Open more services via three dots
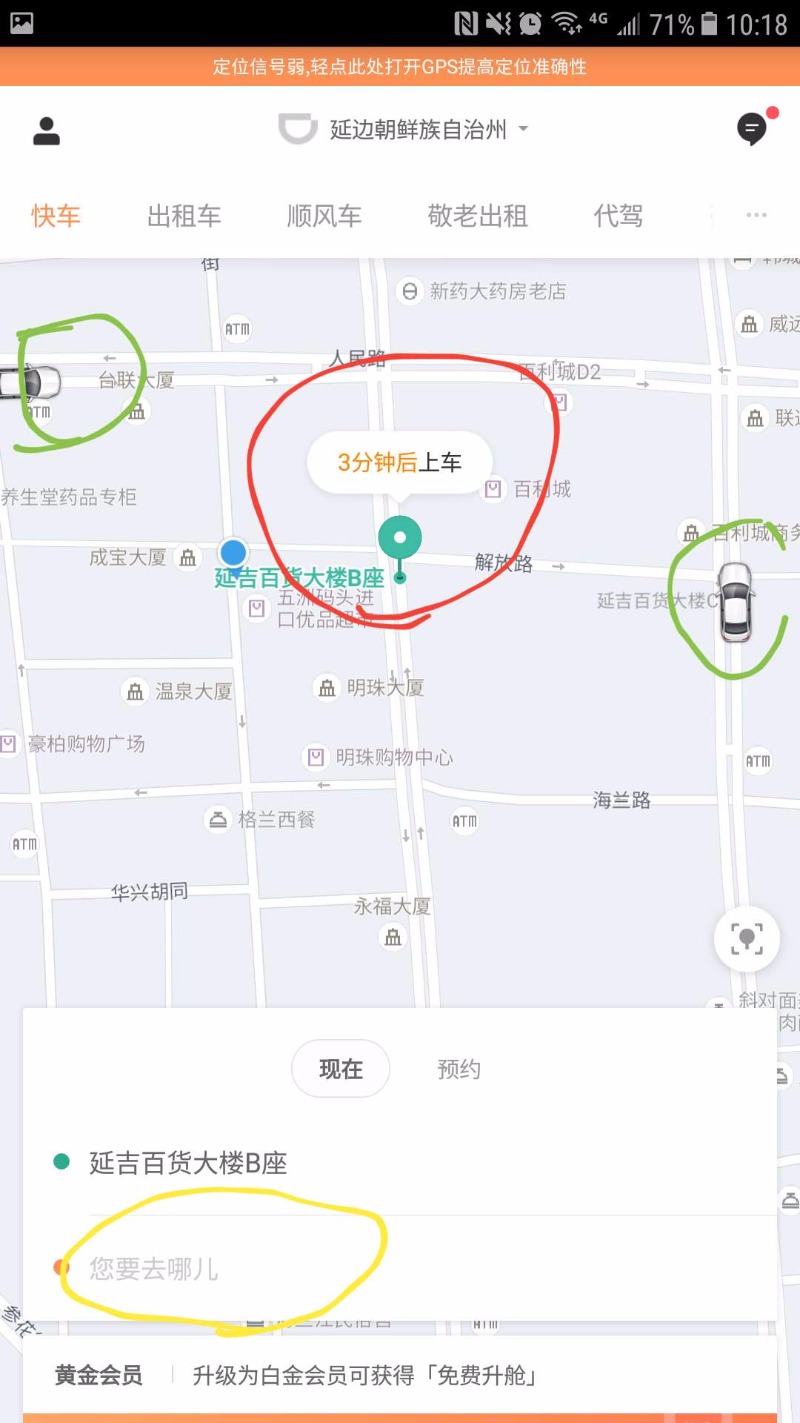The image size is (800, 1423). 756,216
